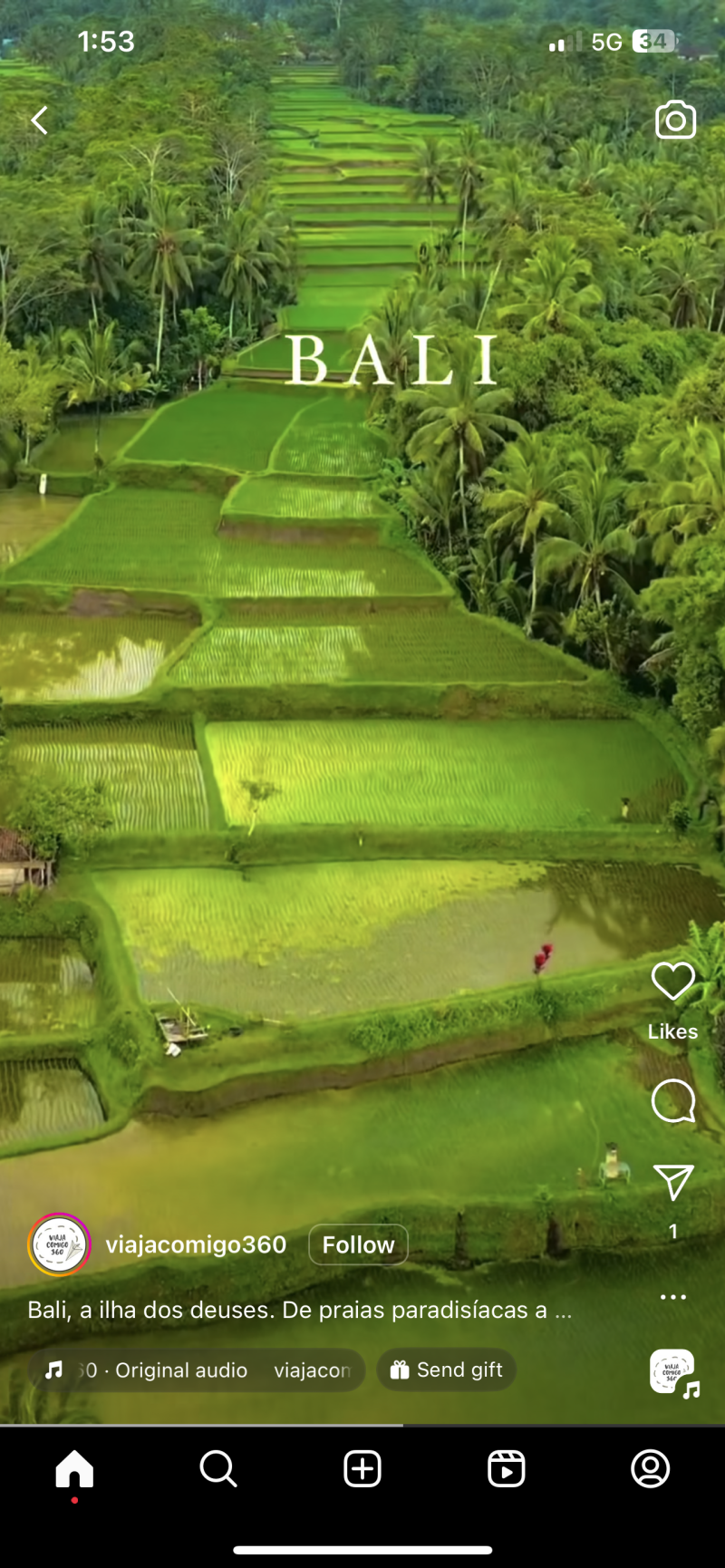Share this reel via the paper plane

(x=672, y=1183)
